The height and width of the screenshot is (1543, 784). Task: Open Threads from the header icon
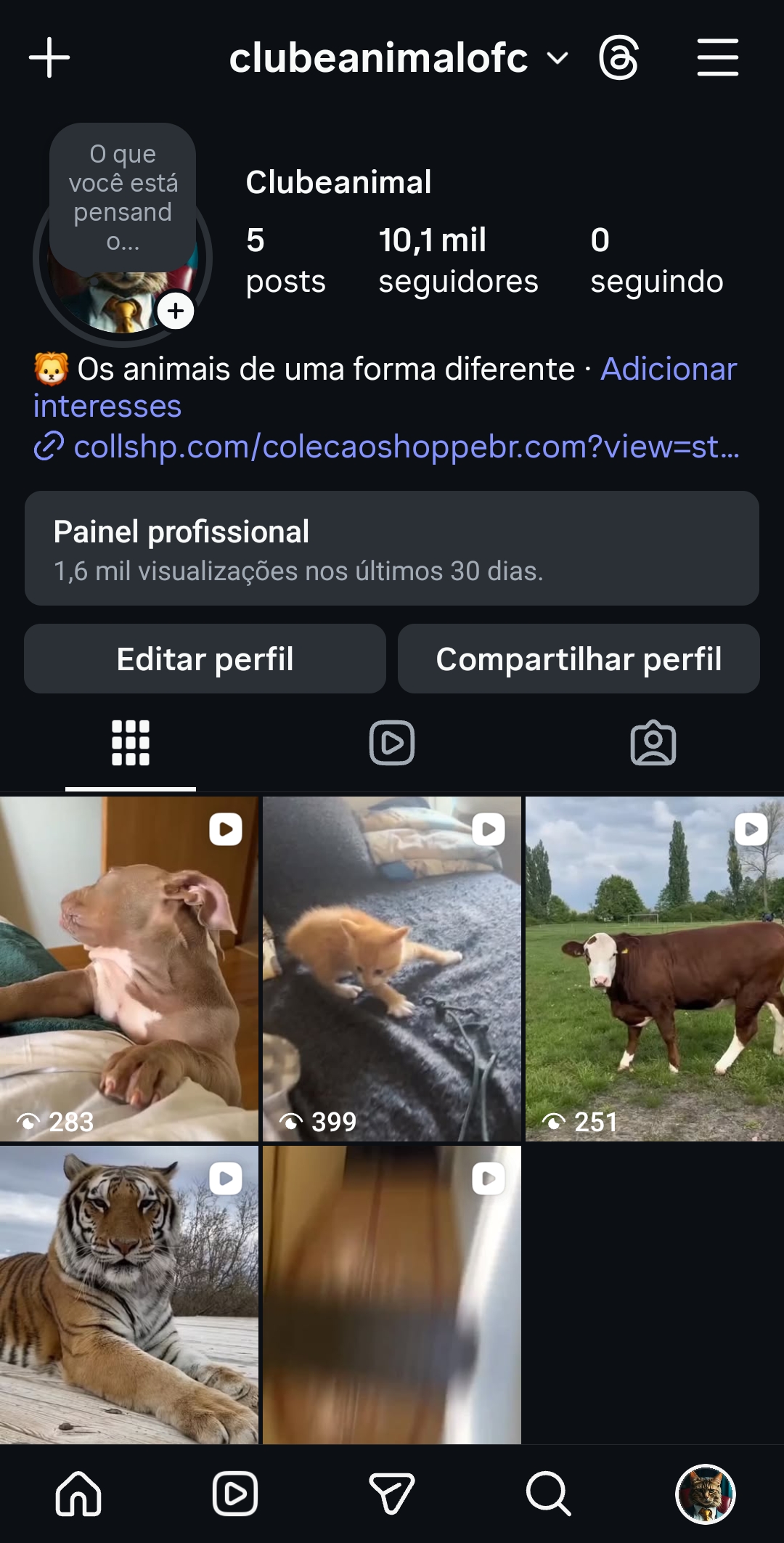(618, 57)
